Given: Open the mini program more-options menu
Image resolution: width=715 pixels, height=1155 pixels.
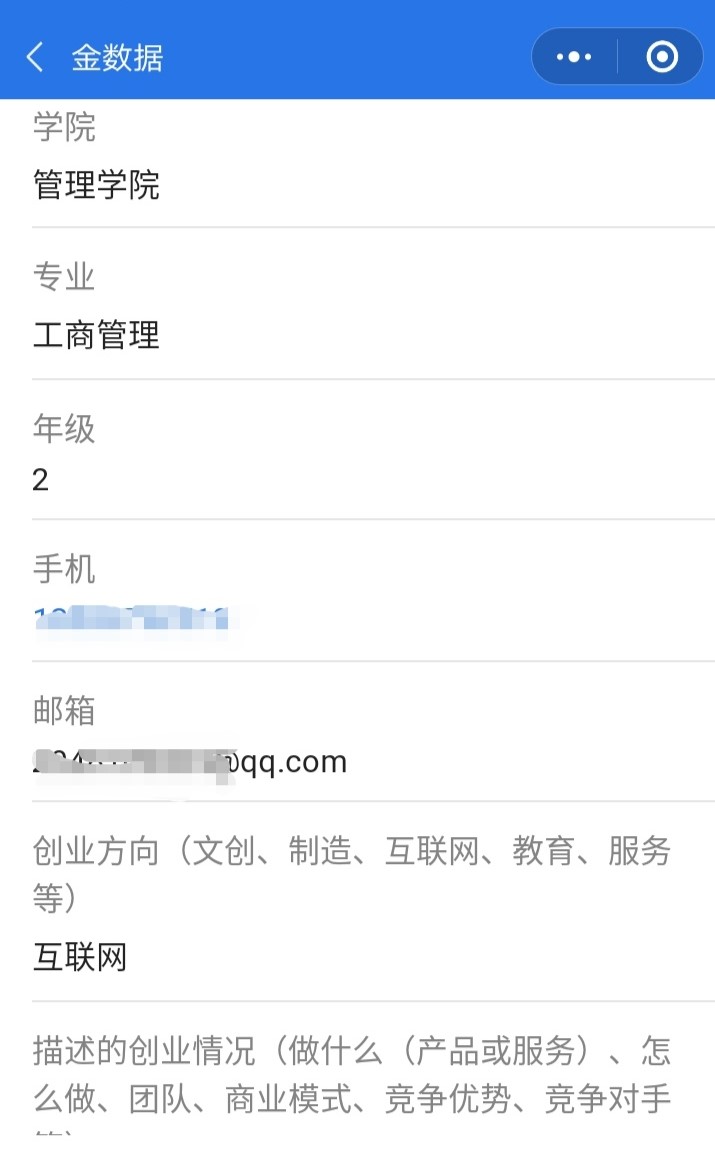Looking at the screenshot, I should [x=574, y=57].
